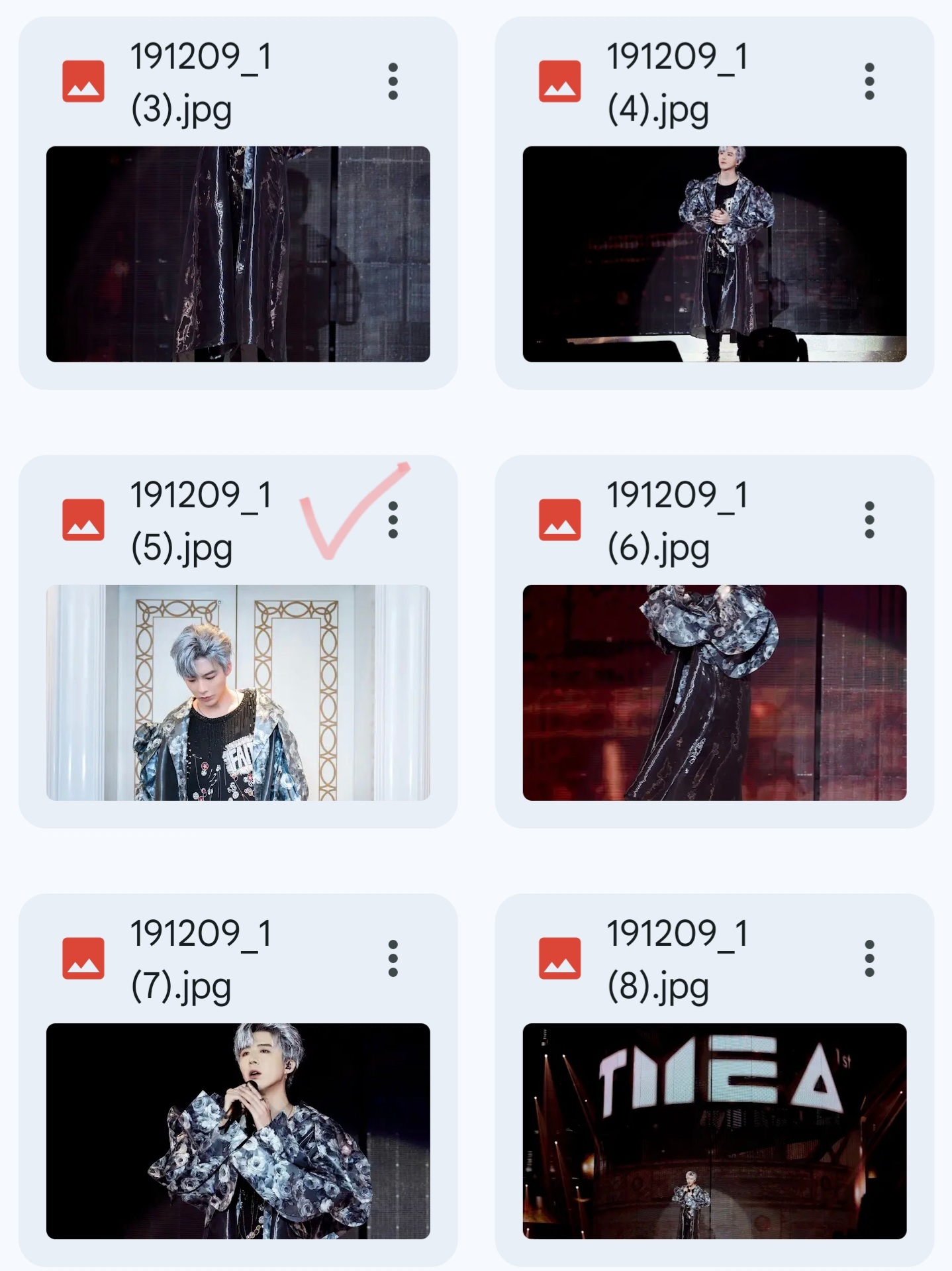Open more options for 191209_1 (3).jpg
952x1271 pixels.
393,81
